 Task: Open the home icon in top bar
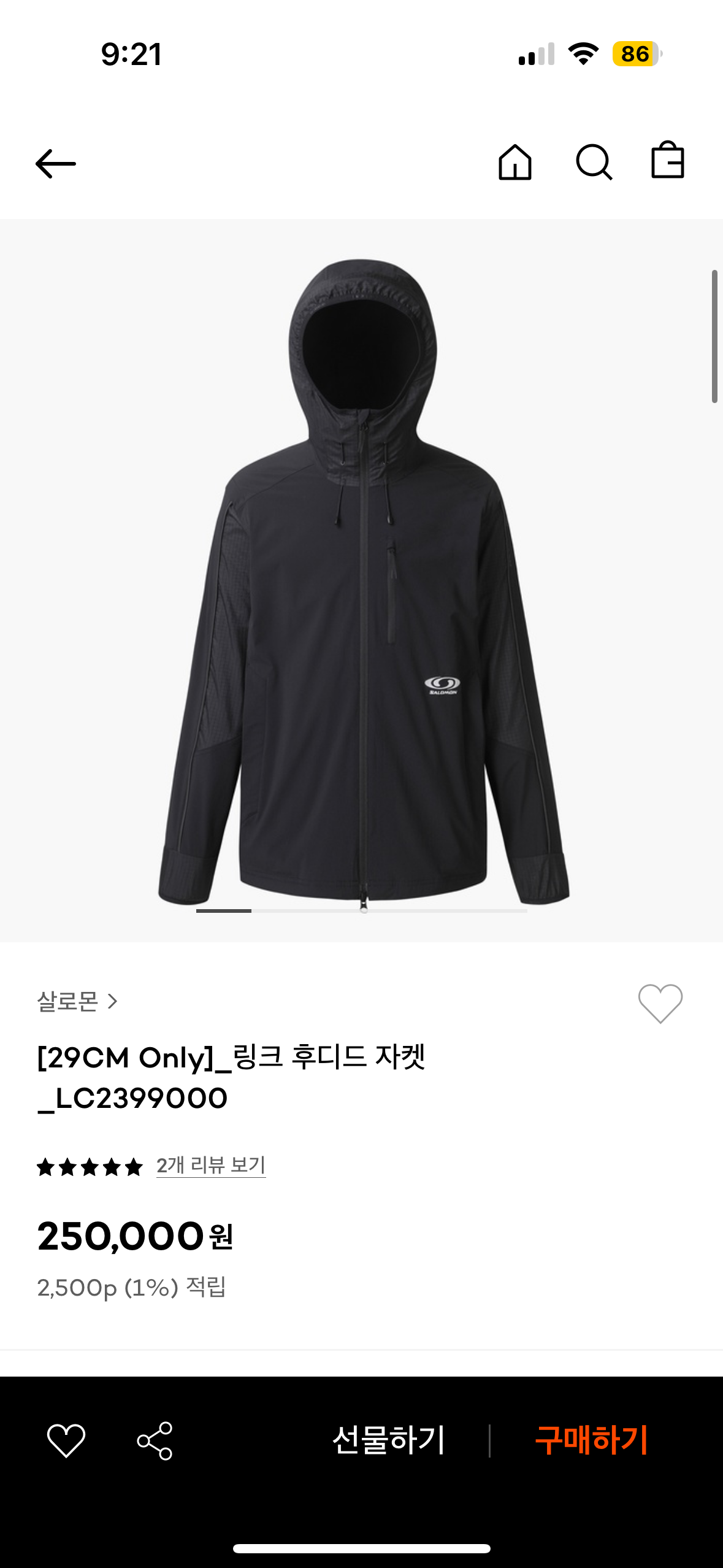pos(515,163)
